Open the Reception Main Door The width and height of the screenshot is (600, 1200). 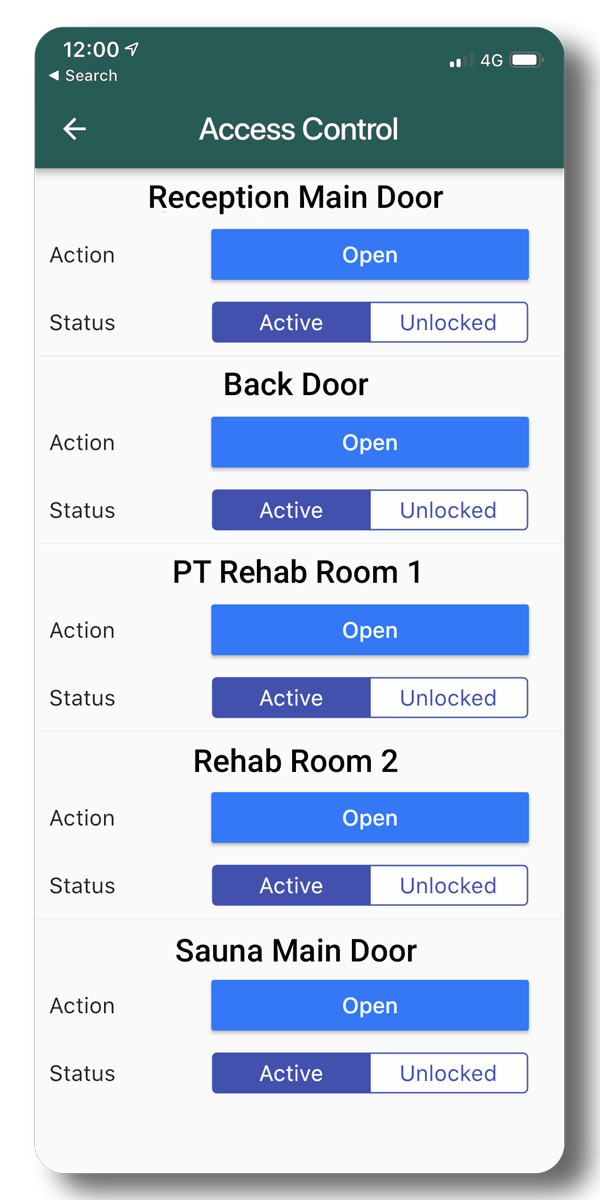point(370,255)
